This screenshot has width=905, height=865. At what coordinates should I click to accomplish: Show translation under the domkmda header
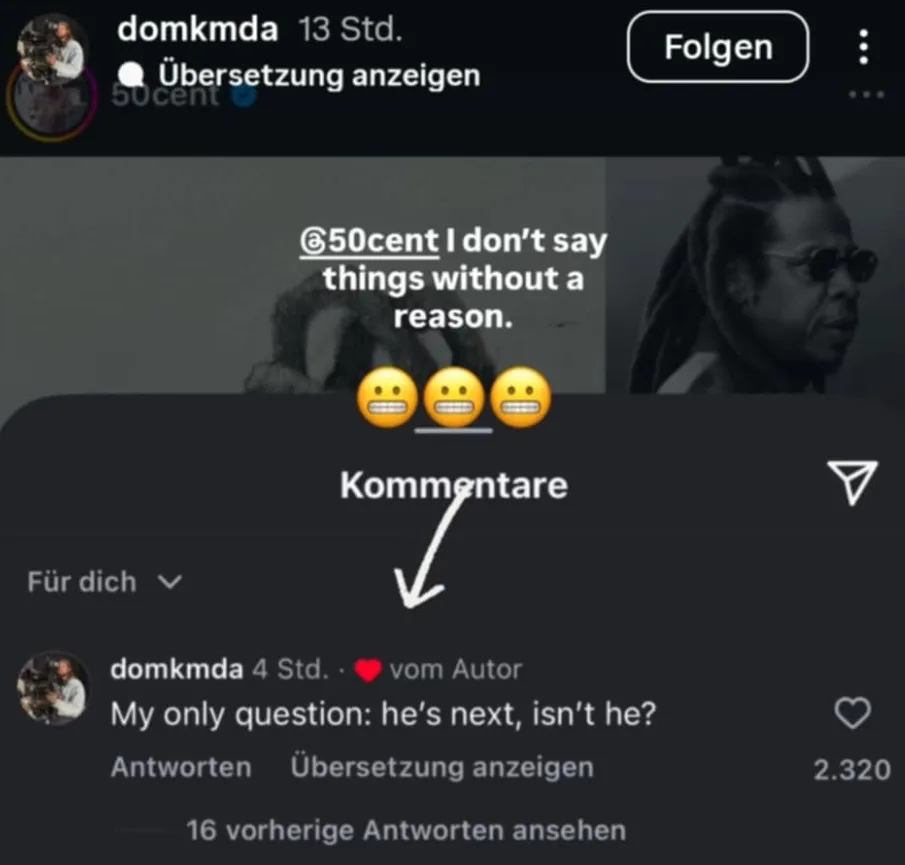point(318,75)
